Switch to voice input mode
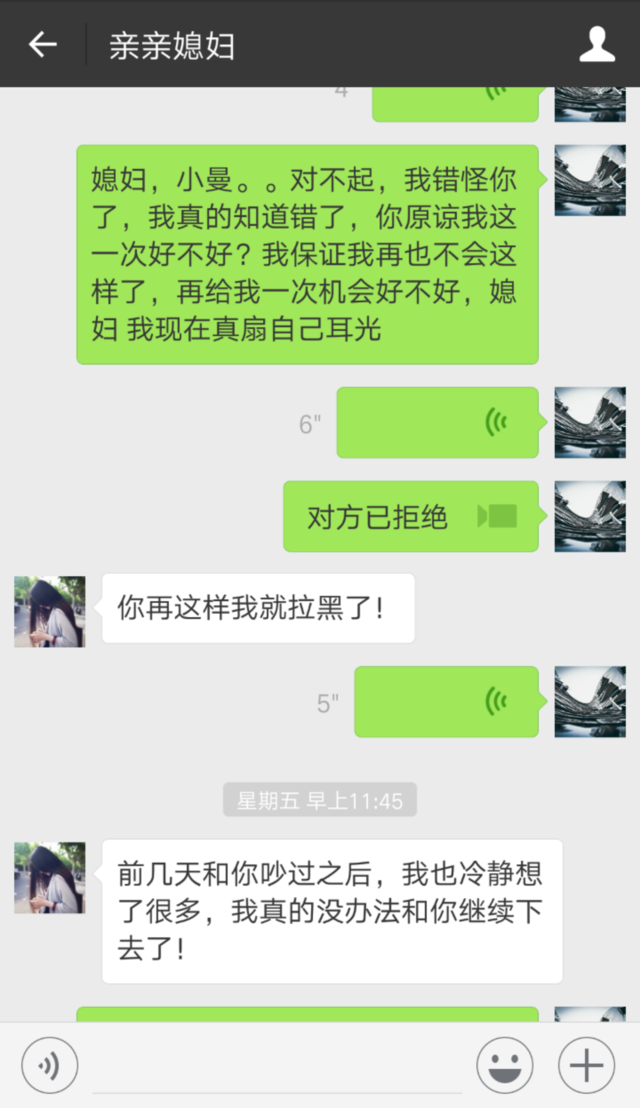 point(49,1066)
